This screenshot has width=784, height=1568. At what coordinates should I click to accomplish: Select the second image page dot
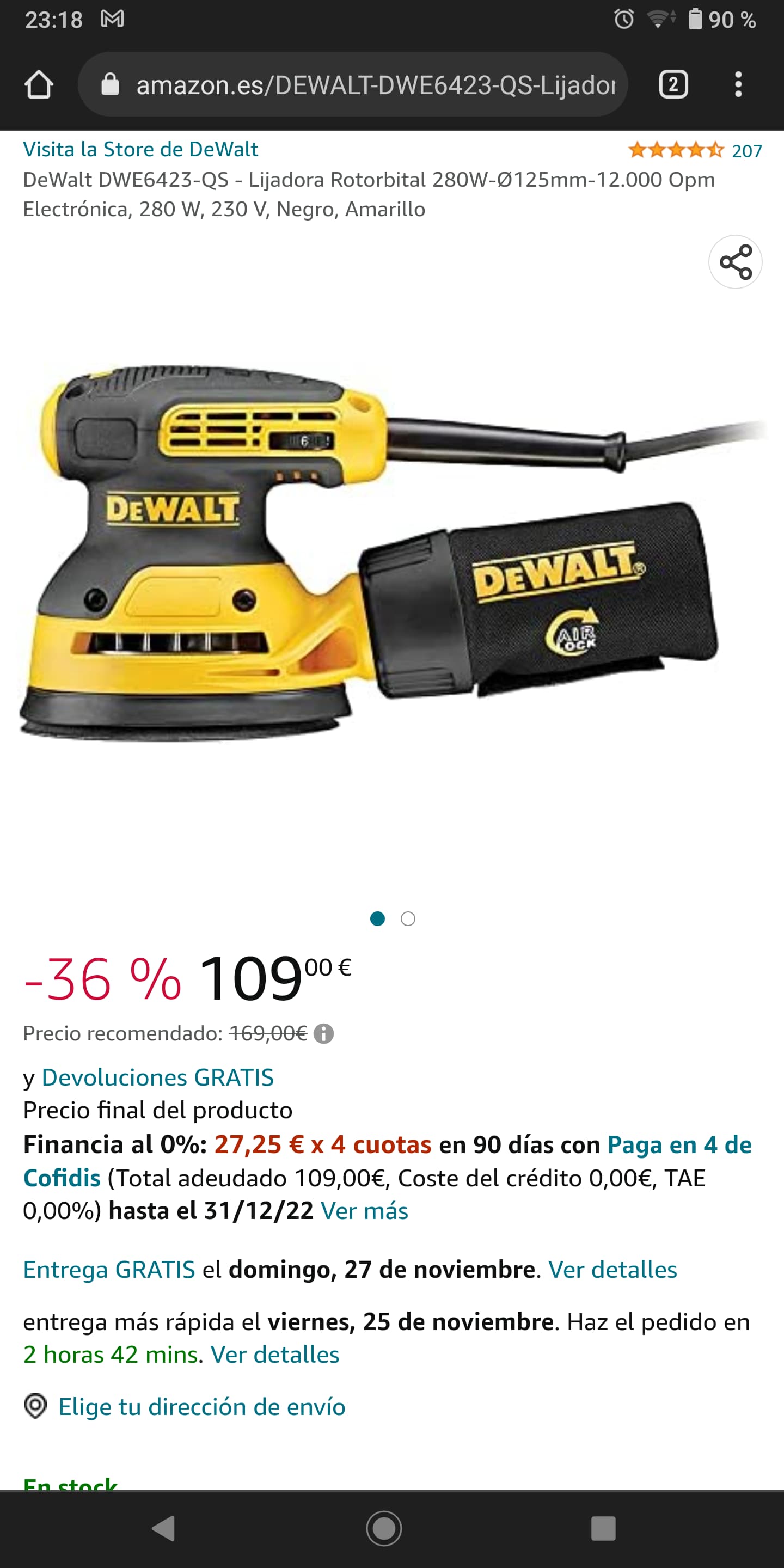[x=408, y=918]
